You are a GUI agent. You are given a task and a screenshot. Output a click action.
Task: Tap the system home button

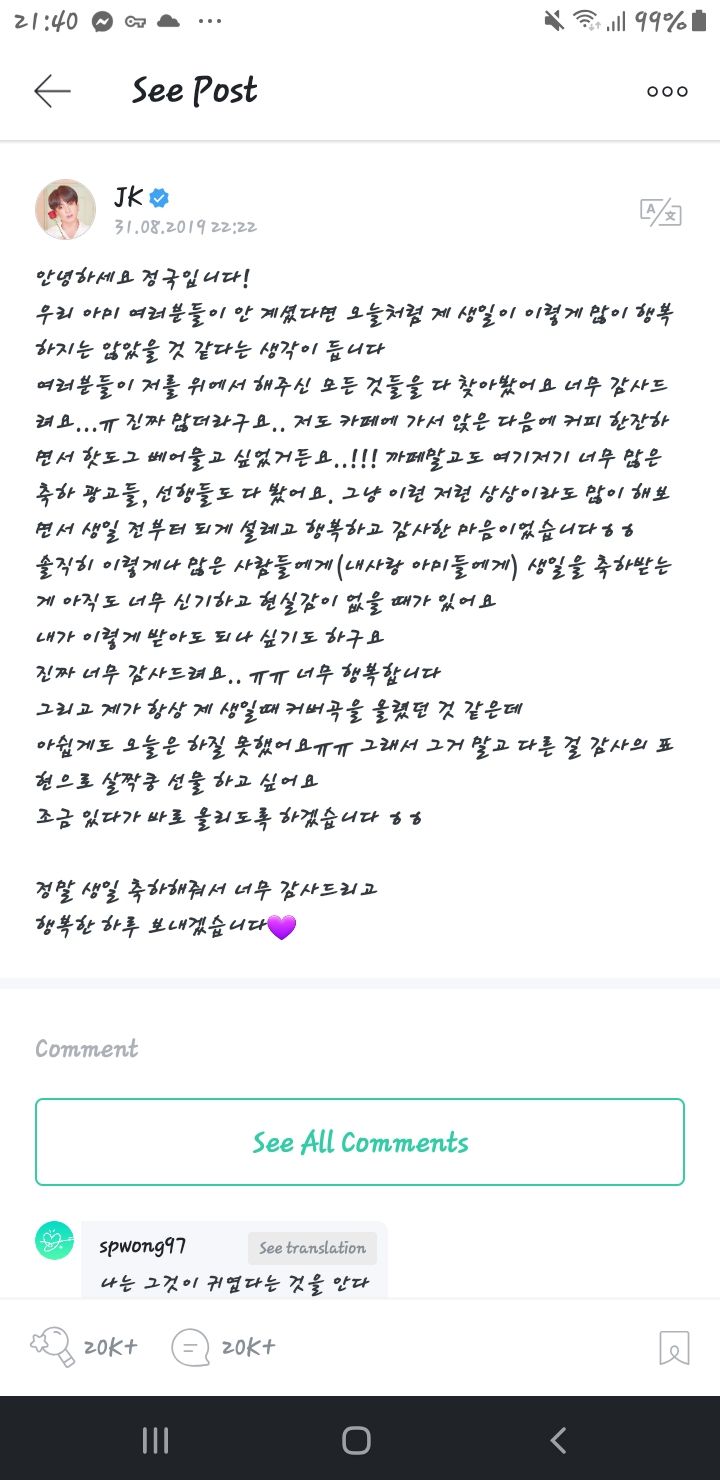click(357, 1440)
